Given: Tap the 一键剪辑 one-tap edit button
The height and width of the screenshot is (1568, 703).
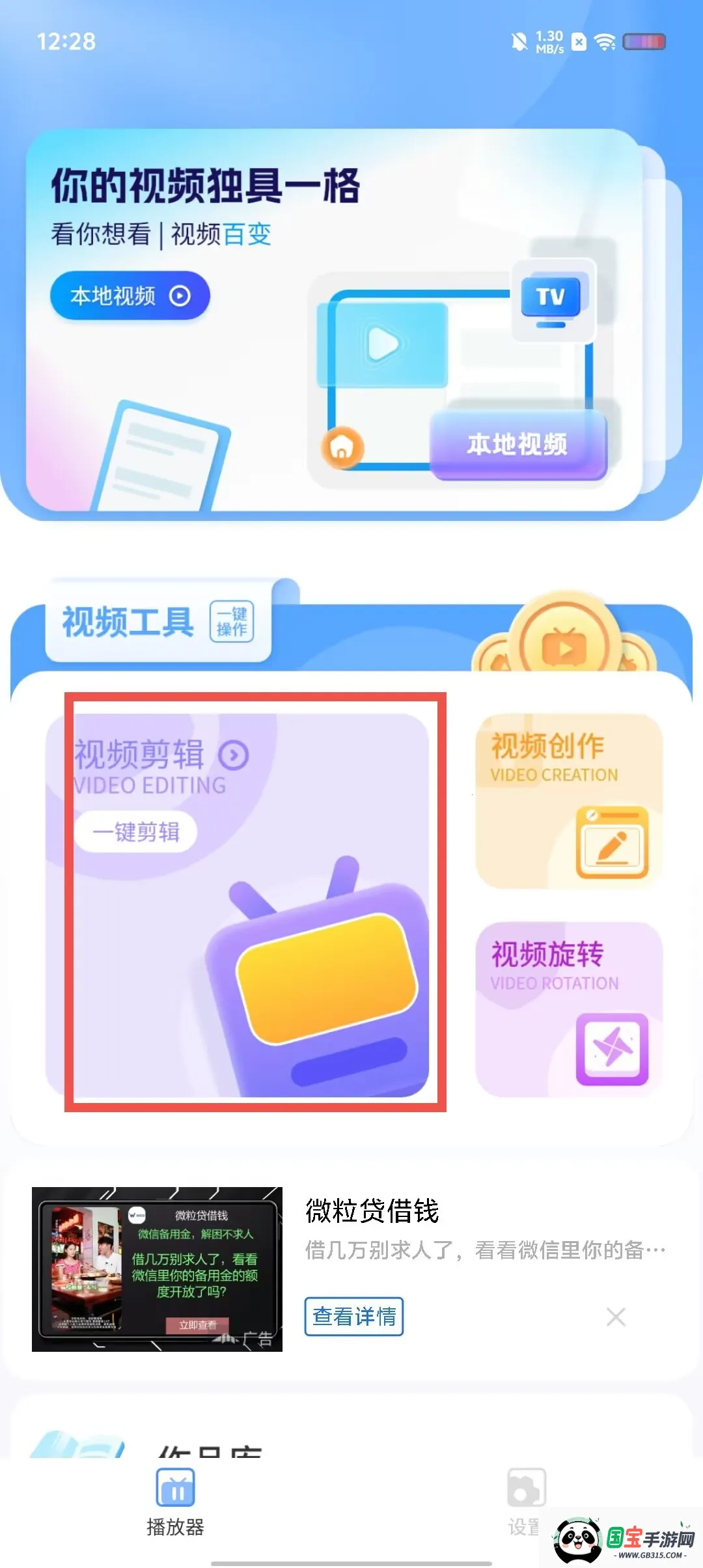Looking at the screenshot, I should click(x=135, y=832).
